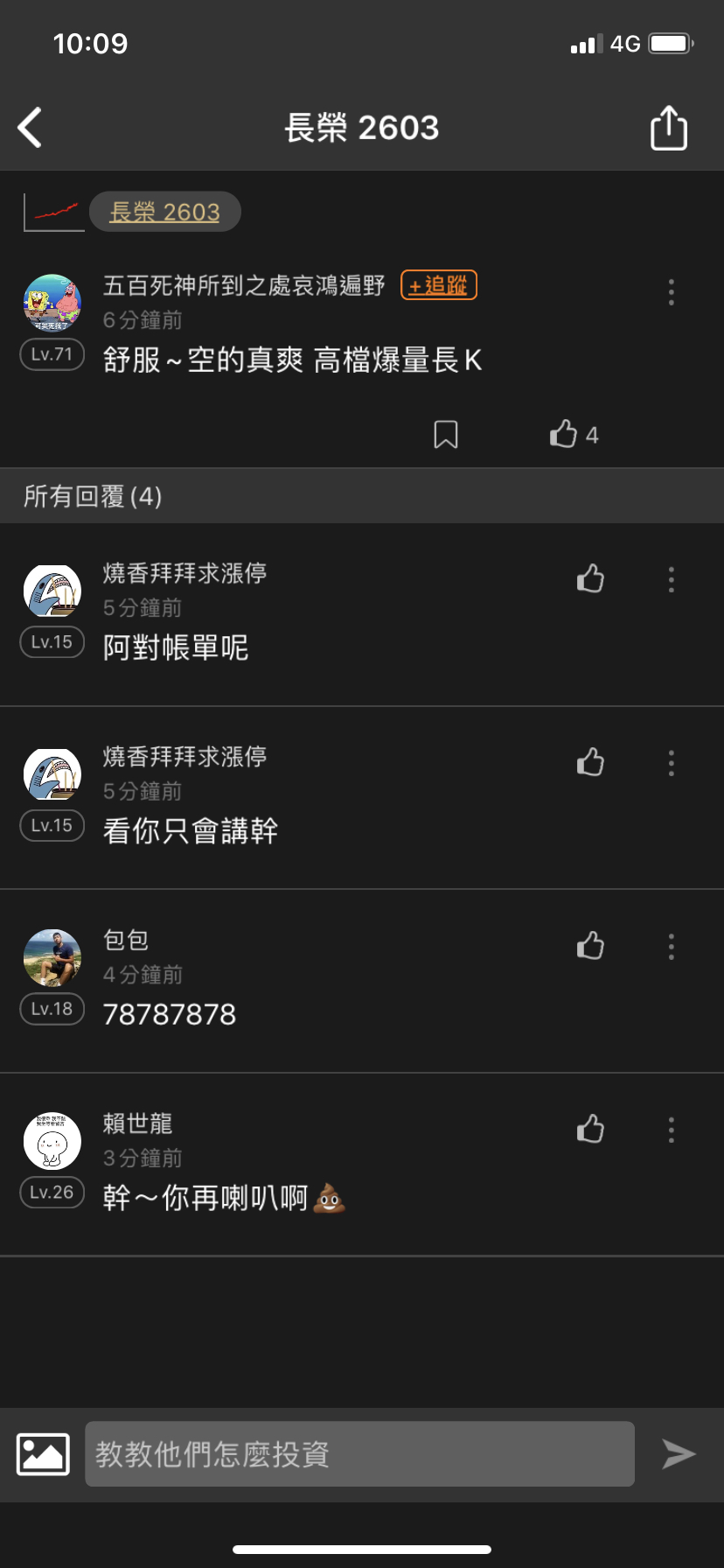Share this 長榮 2603 post
724x1568 pixels.
tap(669, 129)
